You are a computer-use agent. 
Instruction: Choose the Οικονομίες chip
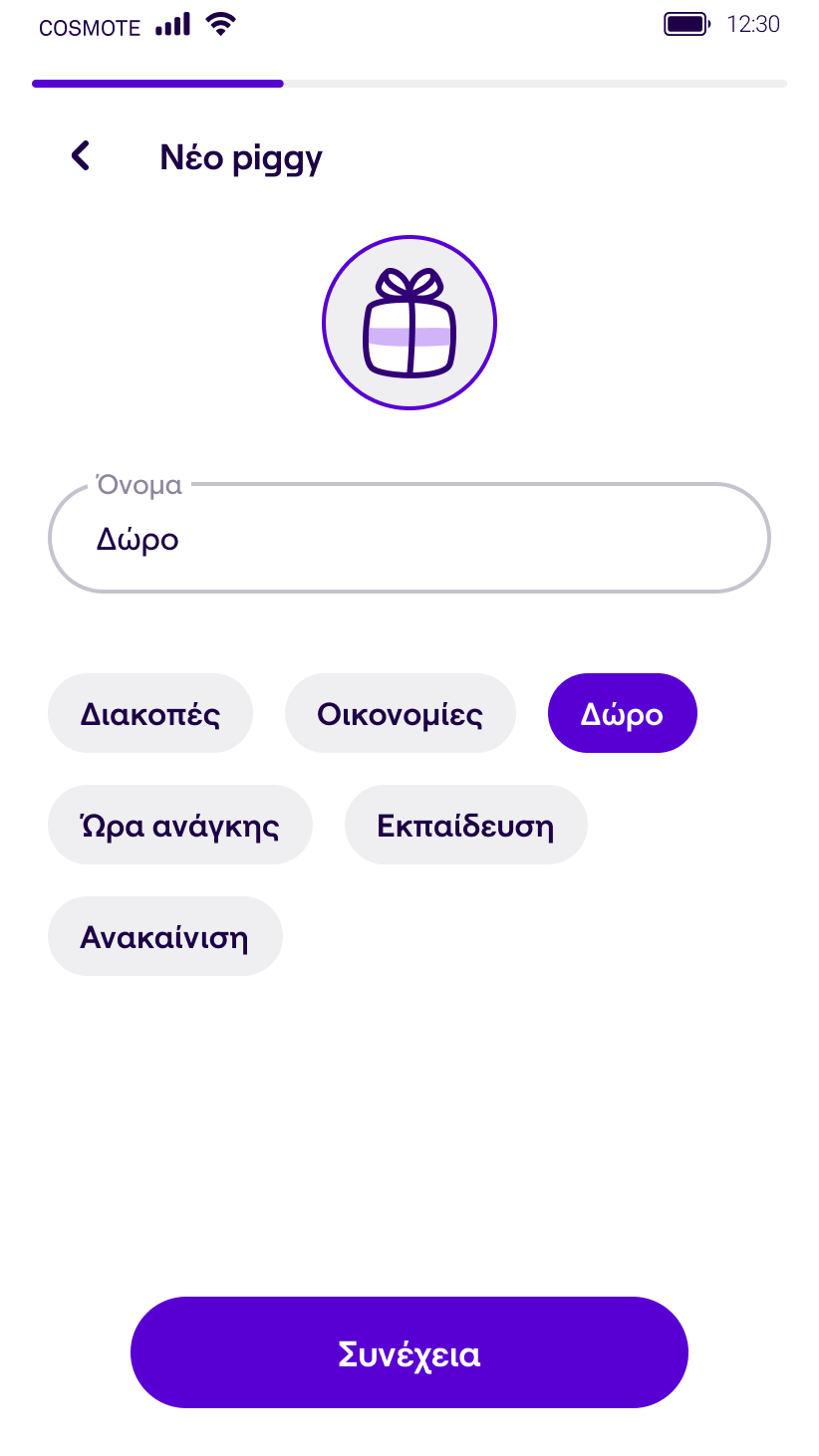(401, 713)
